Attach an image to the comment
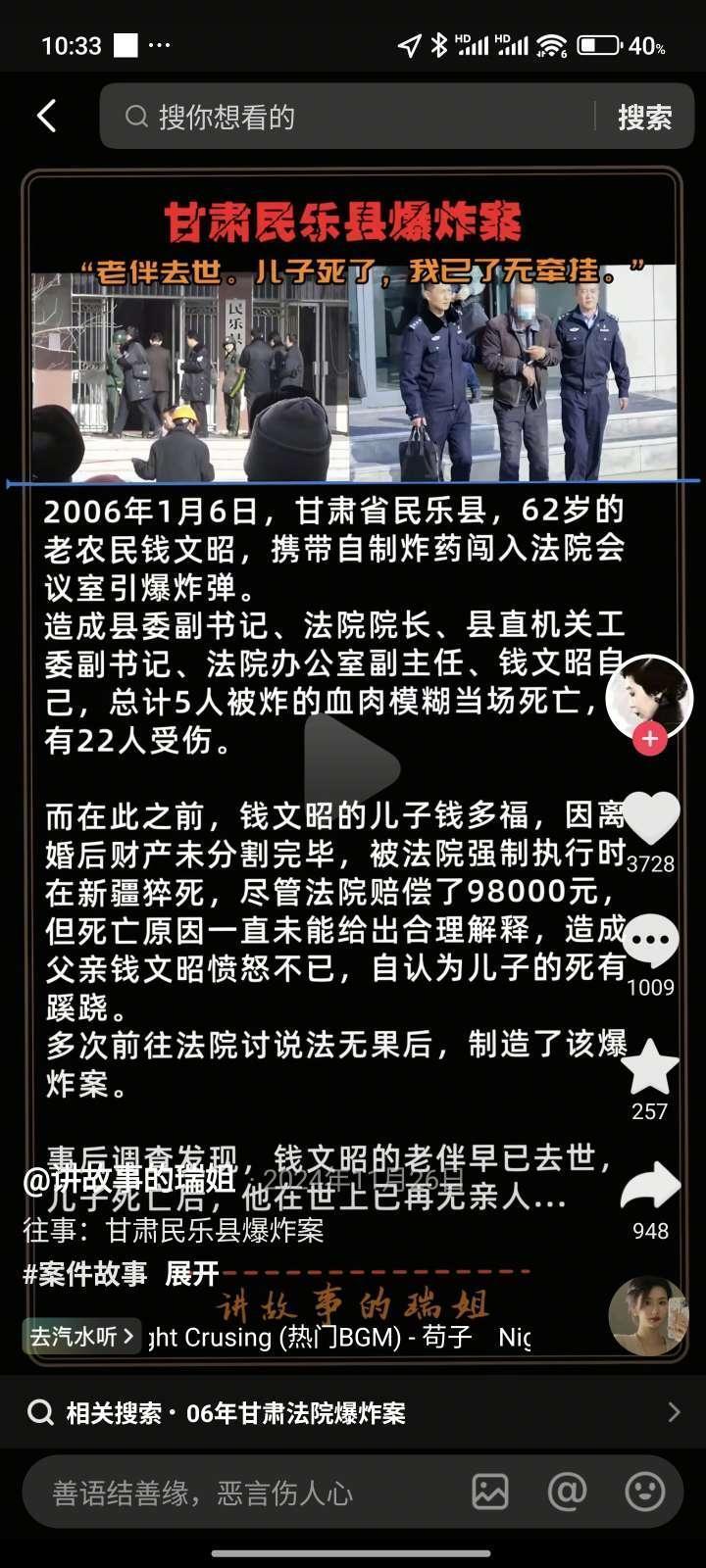 [x=490, y=1492]
